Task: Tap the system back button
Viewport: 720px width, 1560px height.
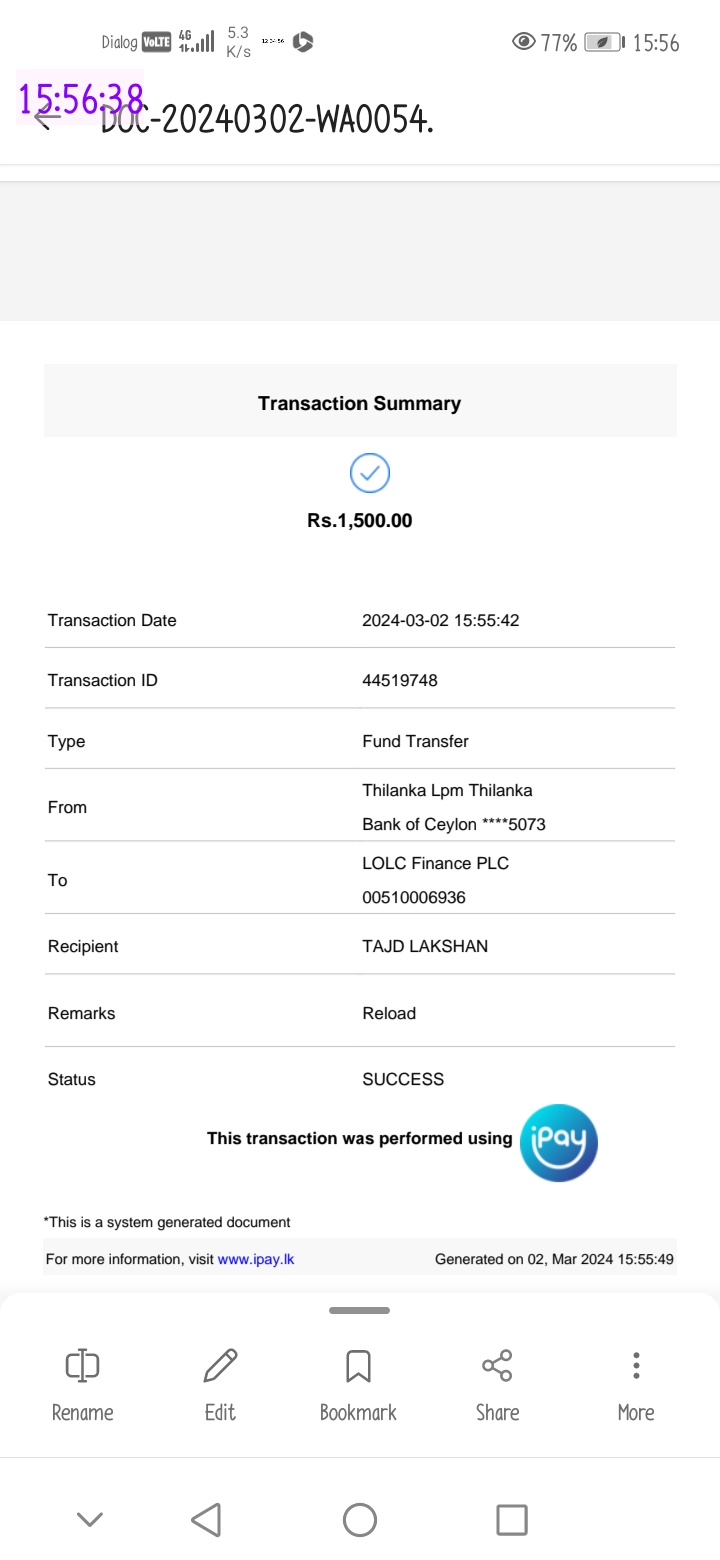Action: point(206,1520)
